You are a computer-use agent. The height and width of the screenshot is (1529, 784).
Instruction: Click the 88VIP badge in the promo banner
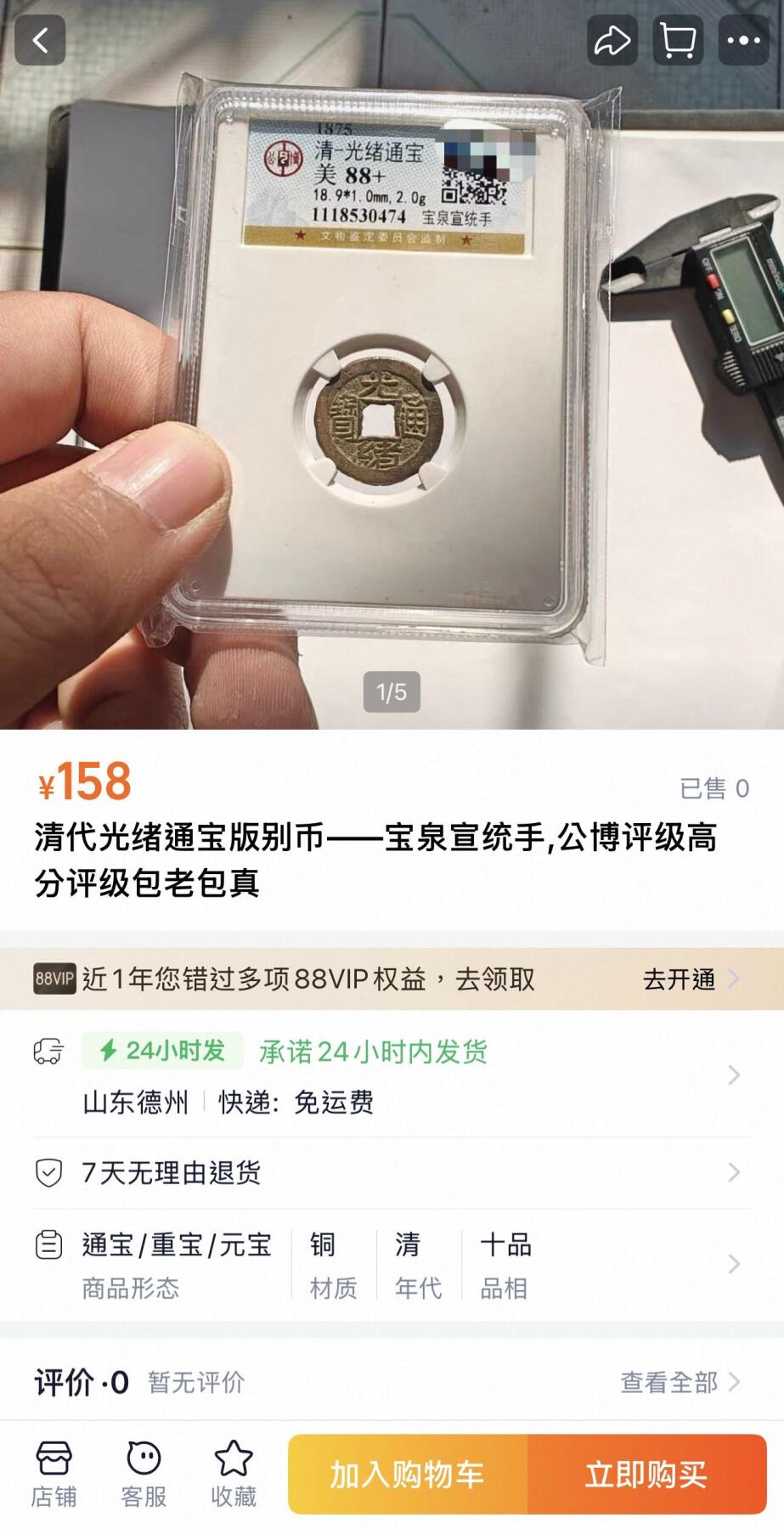coord(52,979)
